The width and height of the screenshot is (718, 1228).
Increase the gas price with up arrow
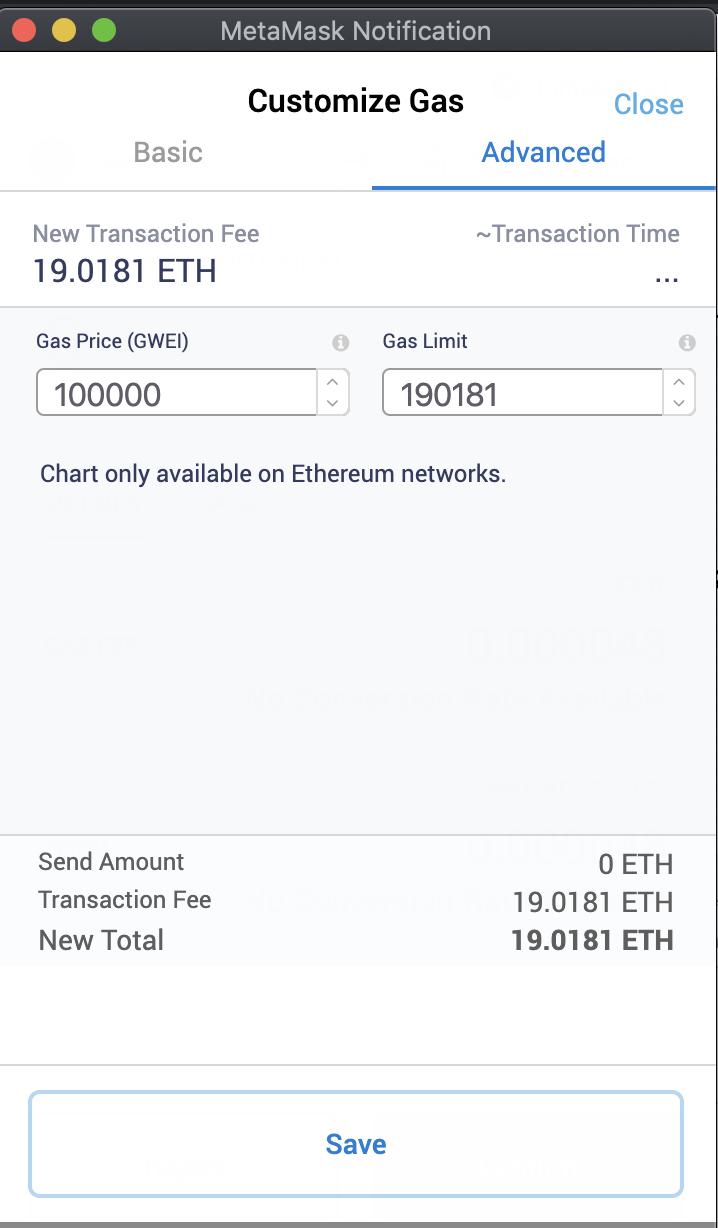click(x=333, y=382)
